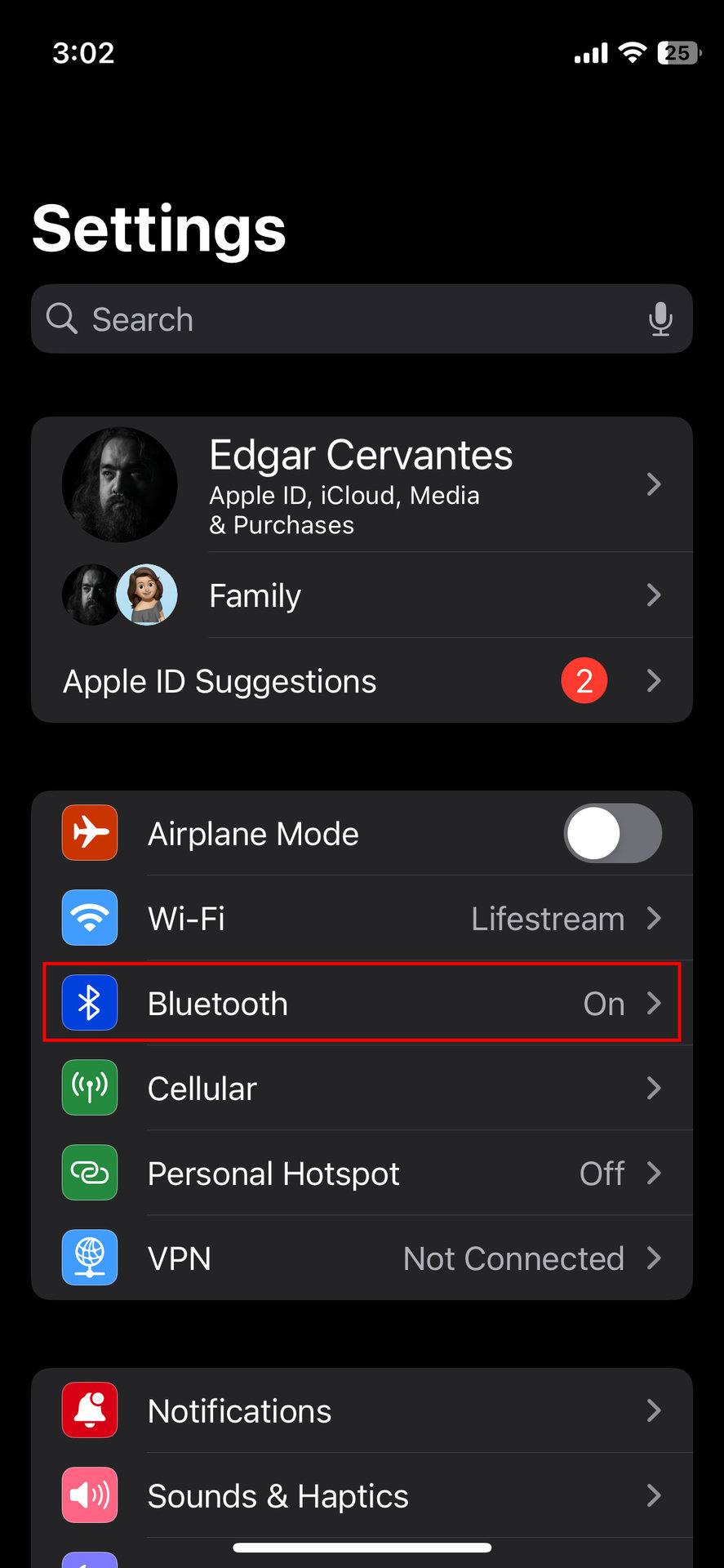The image size is (724, 1568).
Task: Toggle Airplane Mode switch
Action: (x=612, y=834)
